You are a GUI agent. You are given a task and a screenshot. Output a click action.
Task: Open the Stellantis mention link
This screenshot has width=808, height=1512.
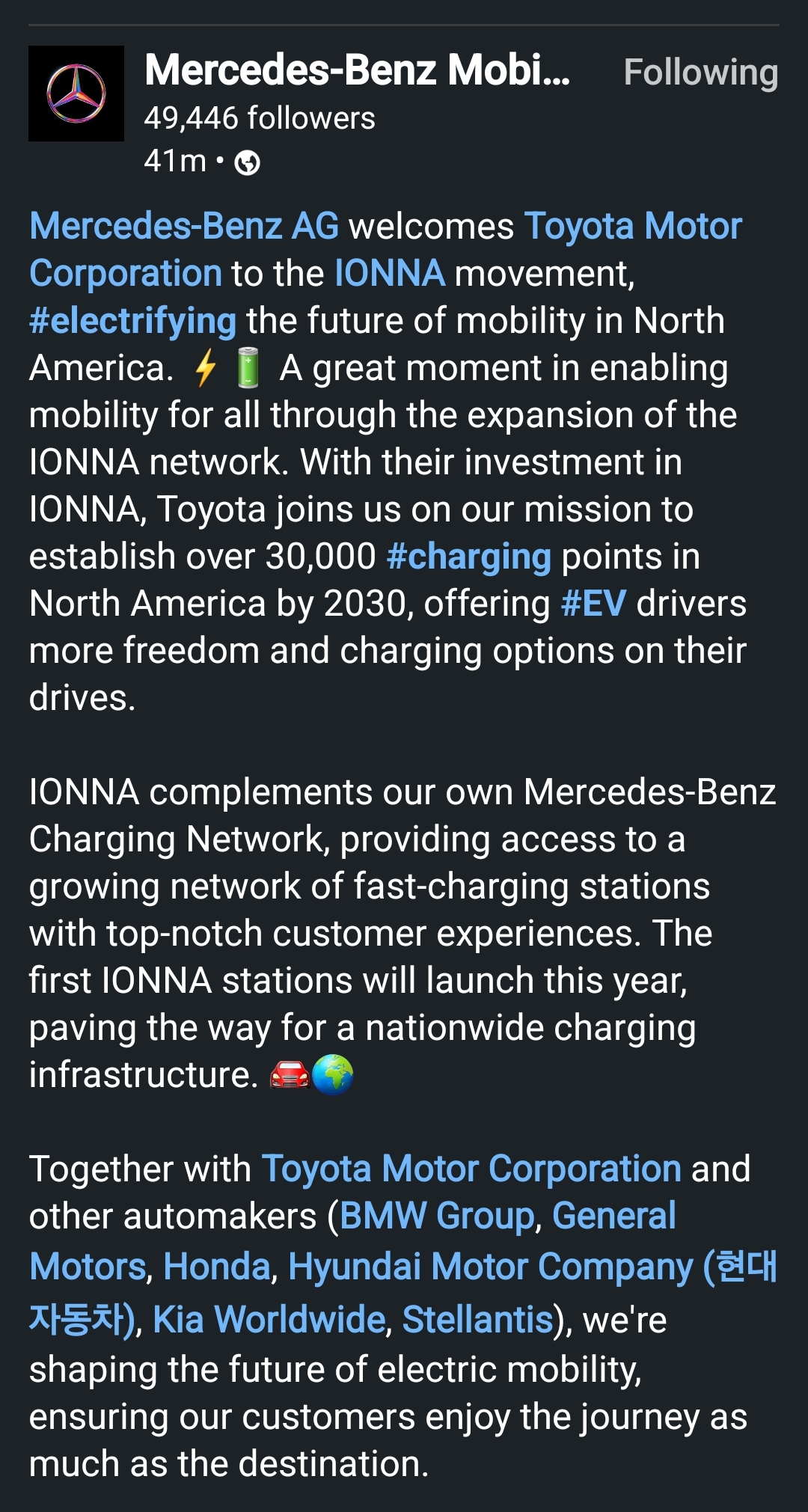tap(477, 1319)
